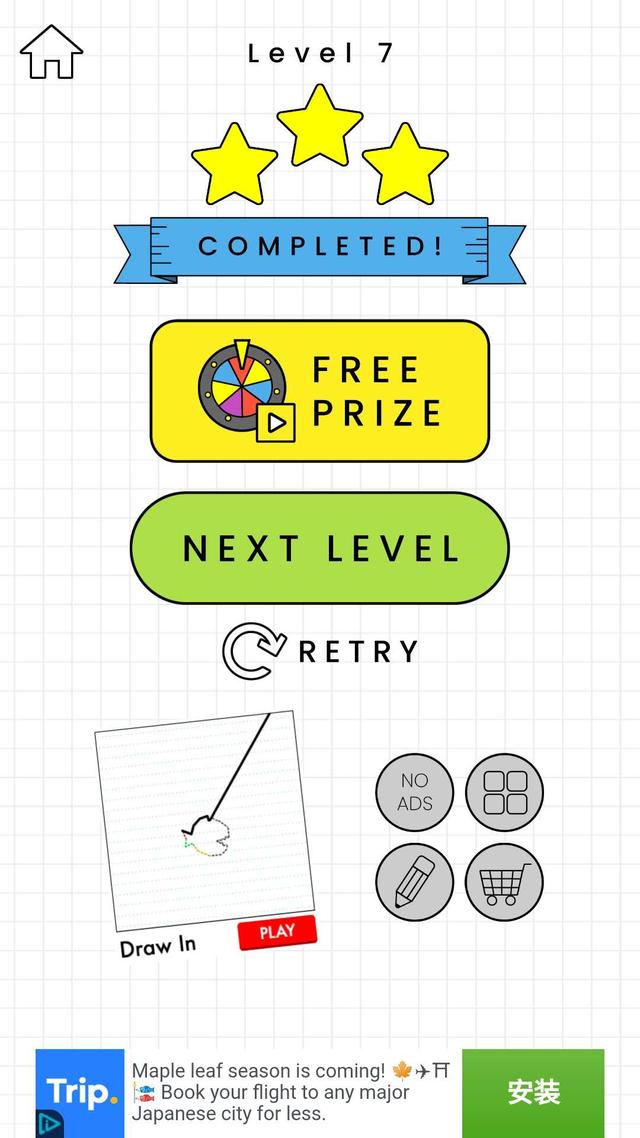The height and width of the screenshot is (1138, 640).
Task: Open the level select grid
Action: click(505, 792)
